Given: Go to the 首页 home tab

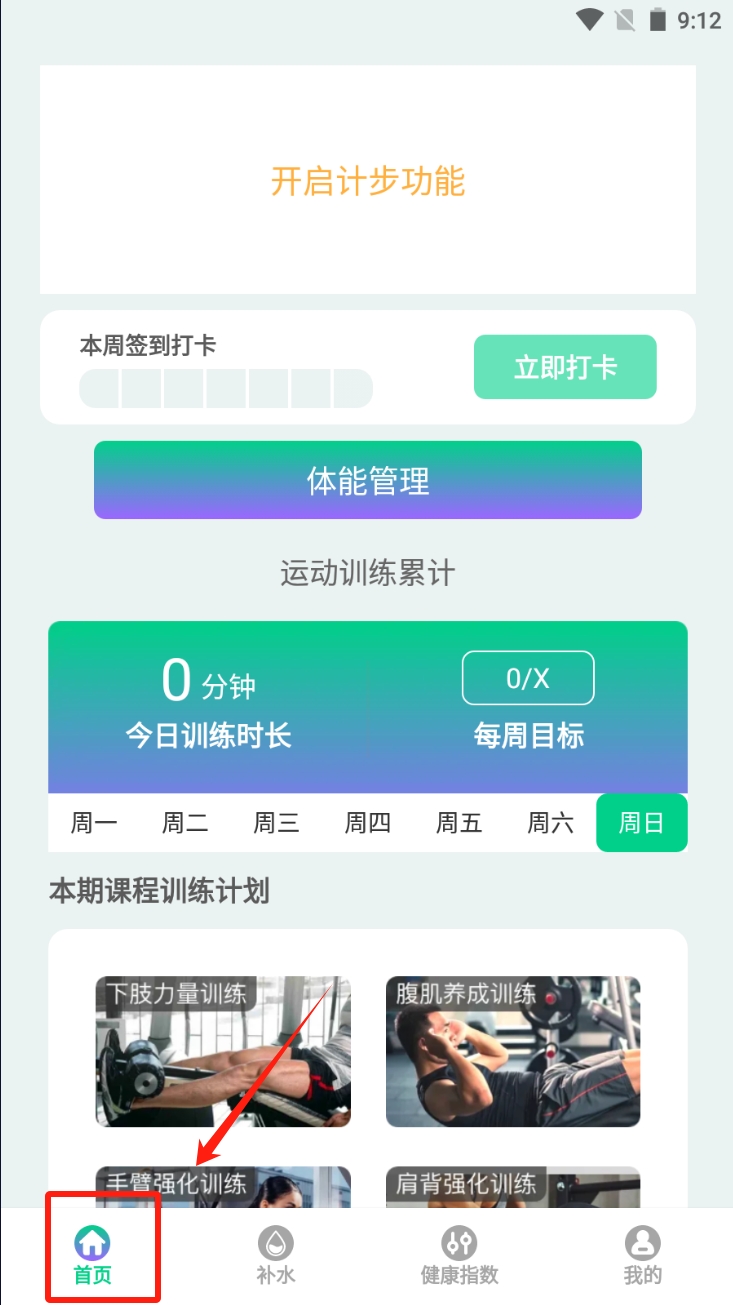Looking at the screenshot, I should click(x=92, y=1256).
